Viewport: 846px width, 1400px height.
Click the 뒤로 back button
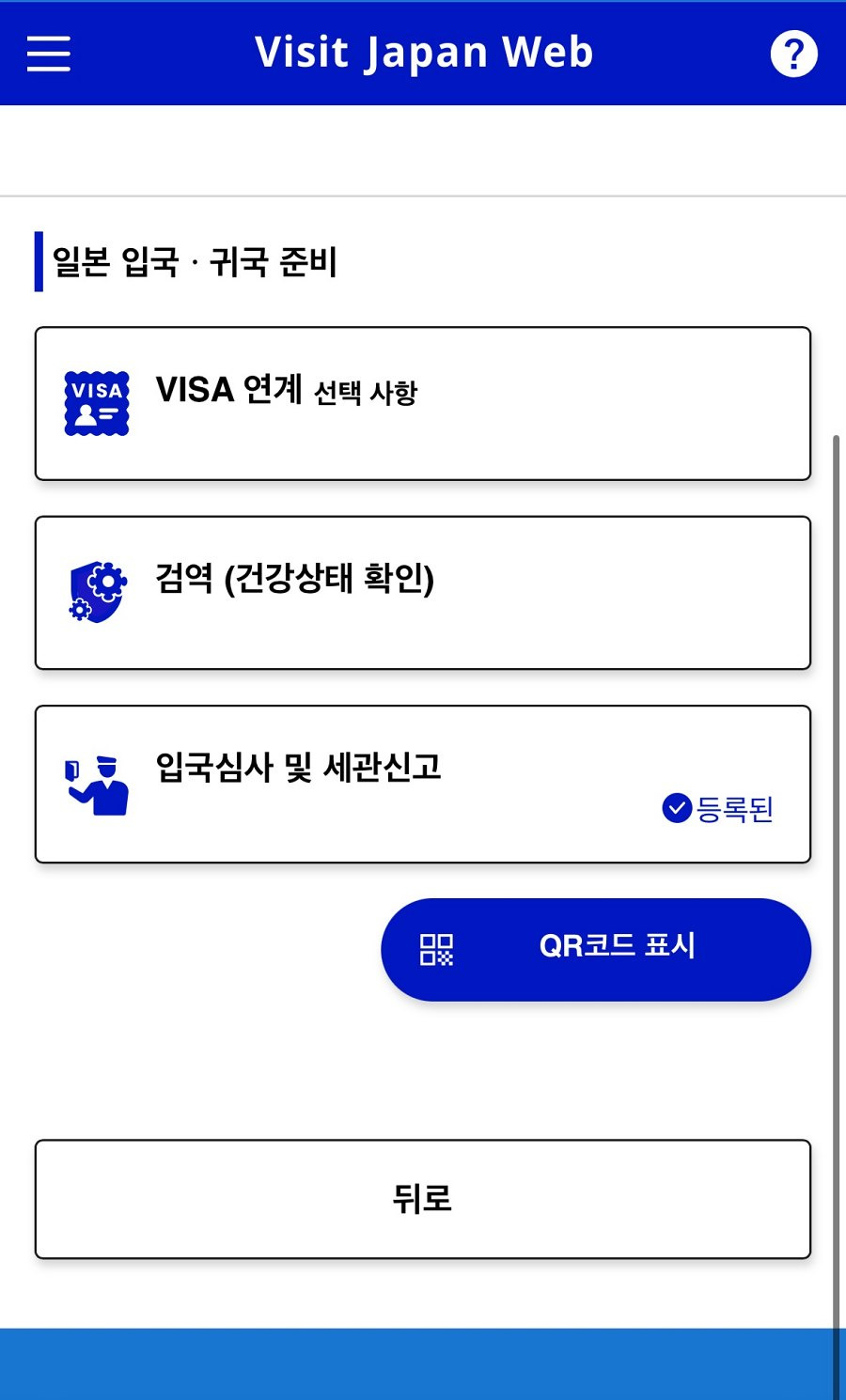pos(423,1198)
